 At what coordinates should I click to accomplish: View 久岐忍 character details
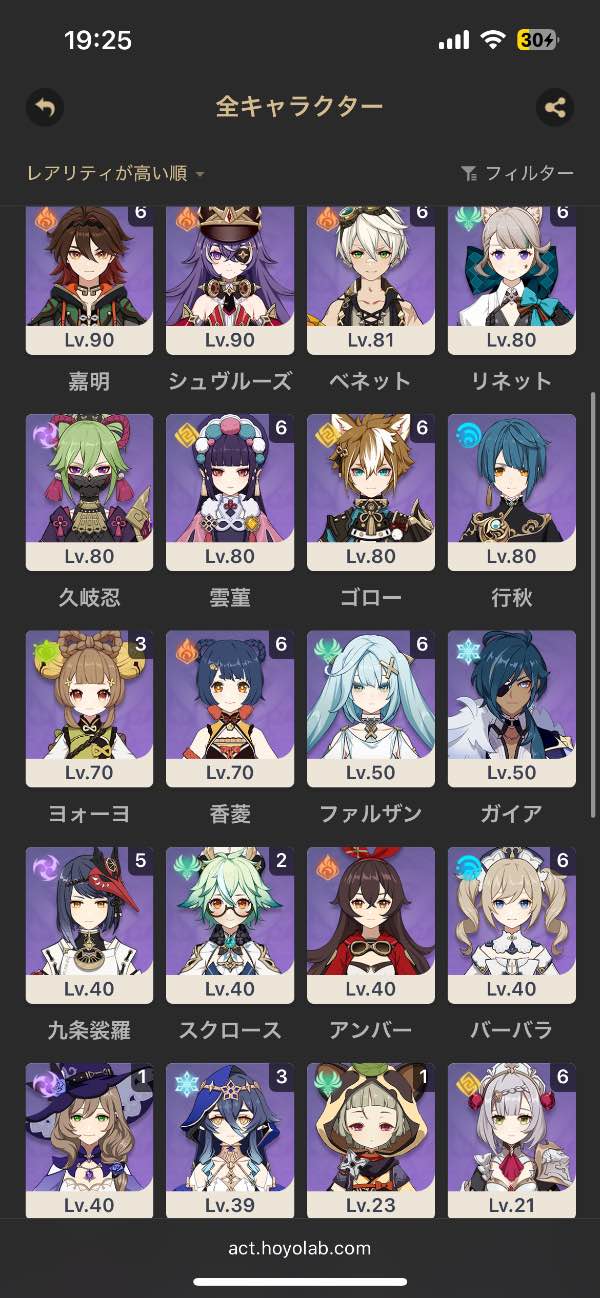[x=89, y=492]
